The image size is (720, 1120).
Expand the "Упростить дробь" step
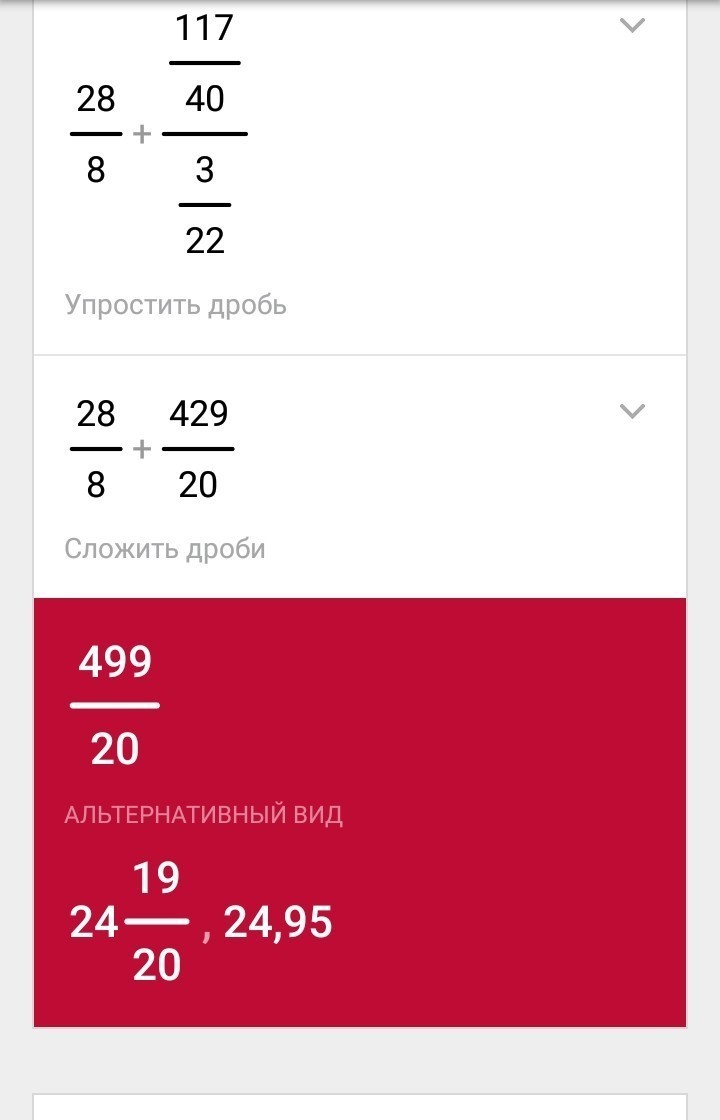632,26
